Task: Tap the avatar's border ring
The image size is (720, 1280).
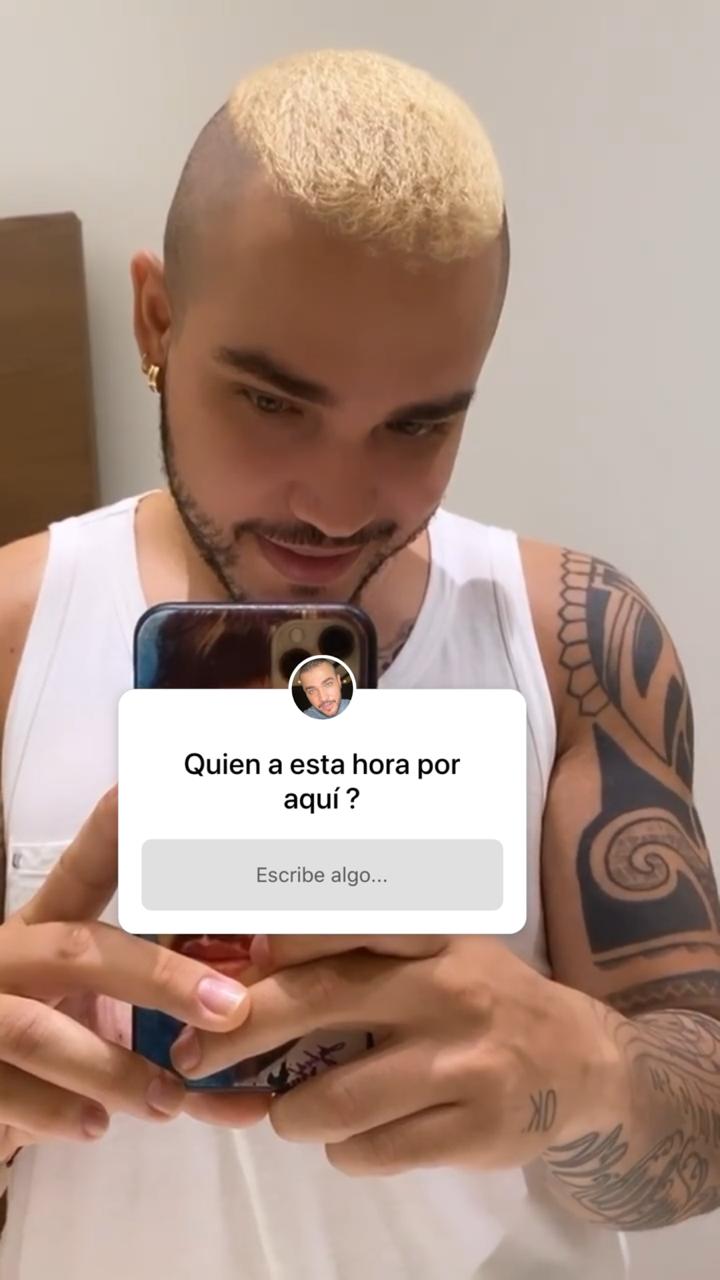Action: 322,659
